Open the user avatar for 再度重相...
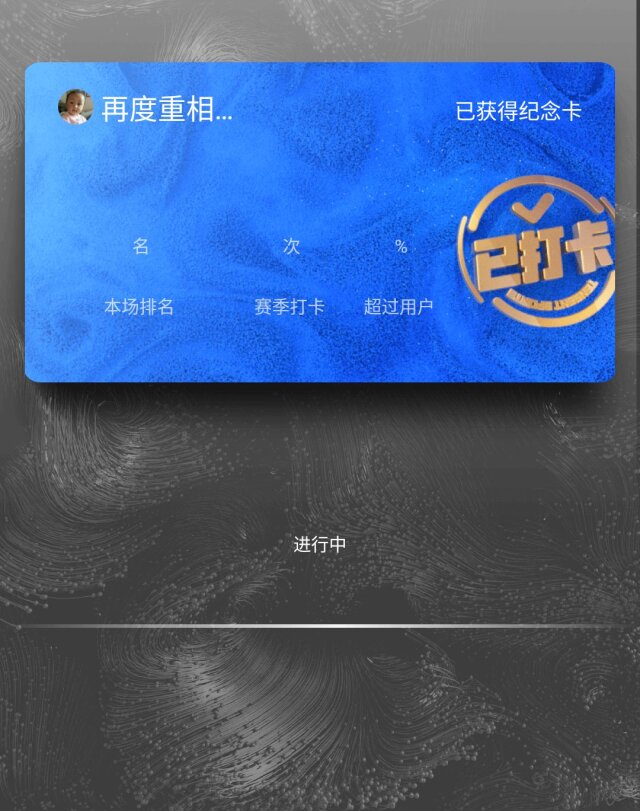Viewport: 640px width, 811px height. click(75, 107)
